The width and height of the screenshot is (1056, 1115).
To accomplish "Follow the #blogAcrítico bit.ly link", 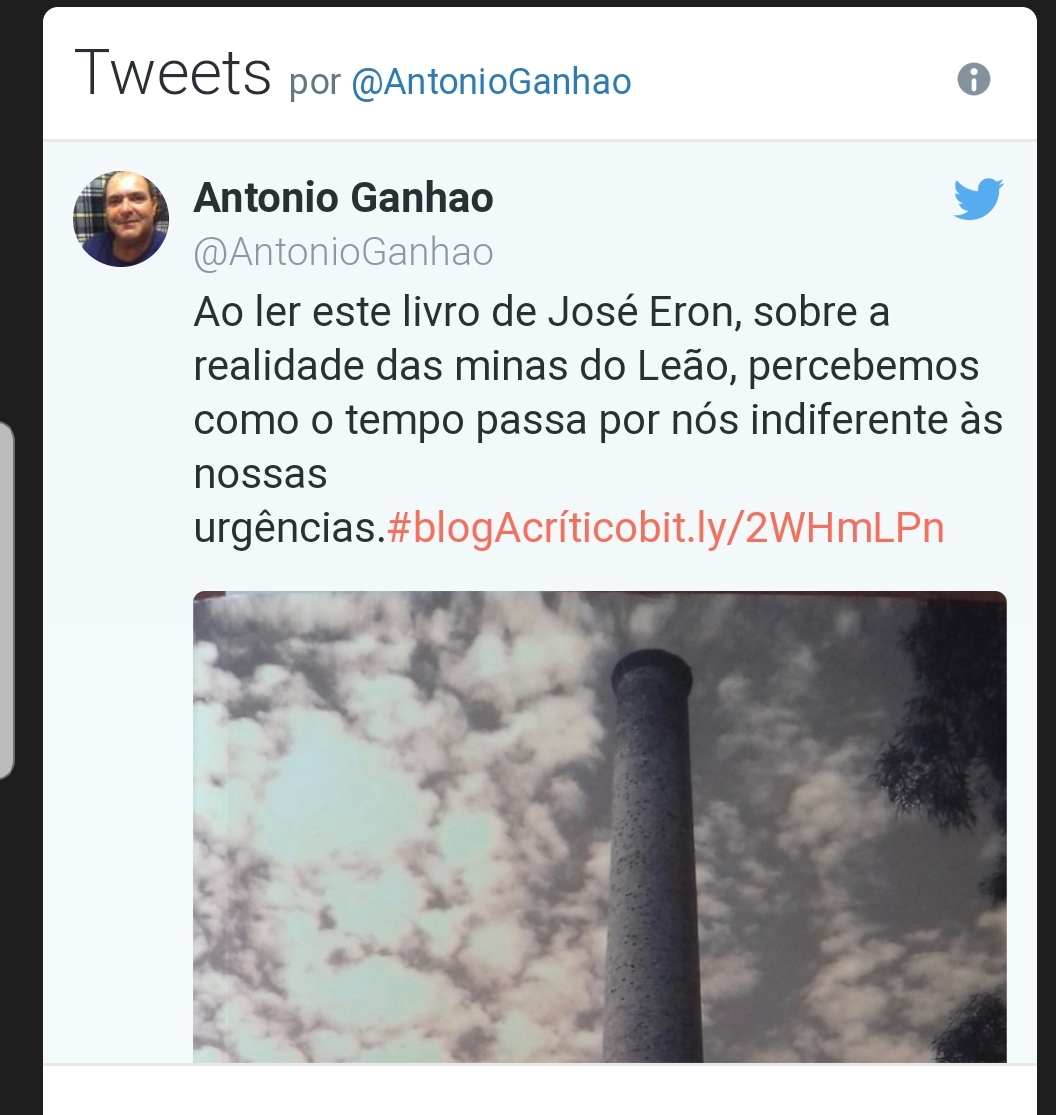I will click(x=666, y=528).
